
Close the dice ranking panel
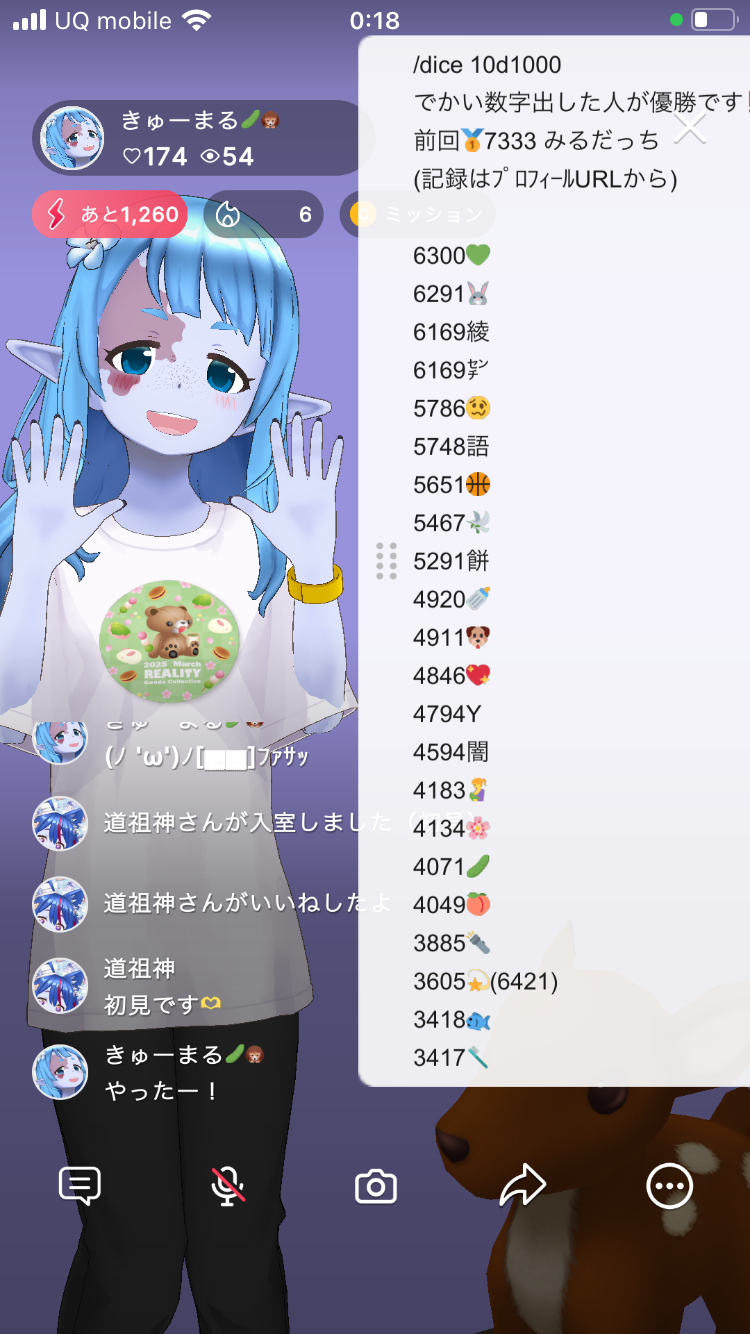click(x=690, y=128)
